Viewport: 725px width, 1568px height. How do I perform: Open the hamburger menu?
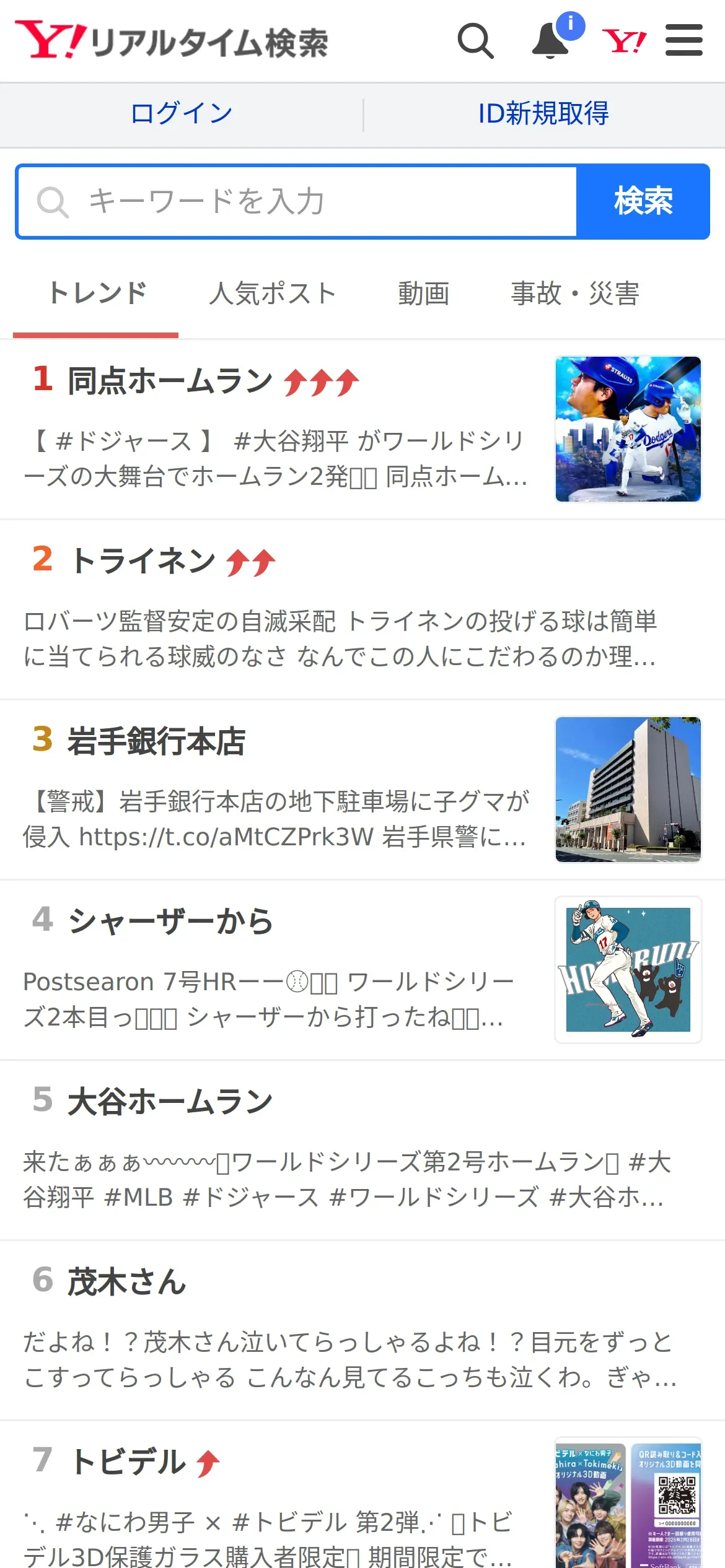pyautogui.click(x=683, y=41)
